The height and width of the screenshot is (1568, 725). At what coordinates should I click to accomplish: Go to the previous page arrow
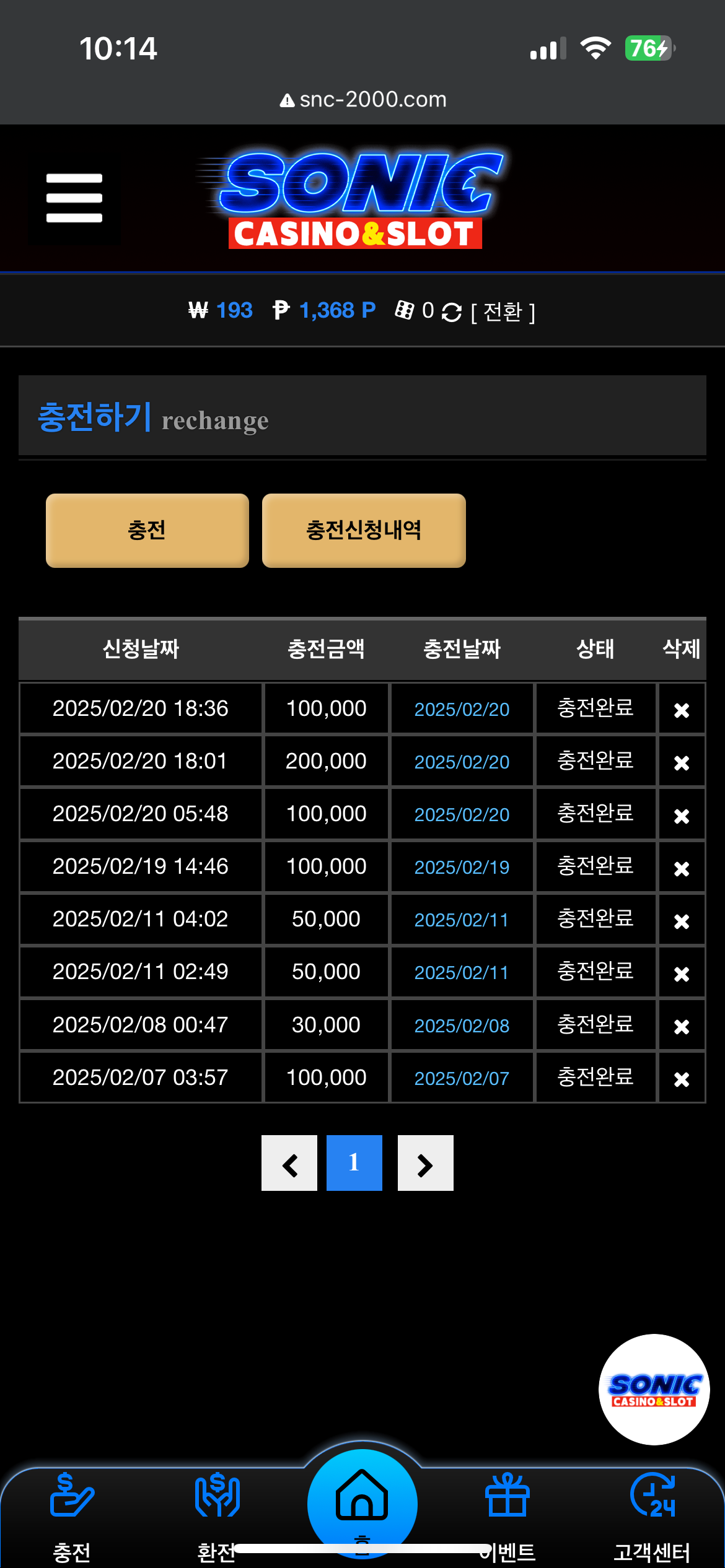click(x=289, y=1163)
